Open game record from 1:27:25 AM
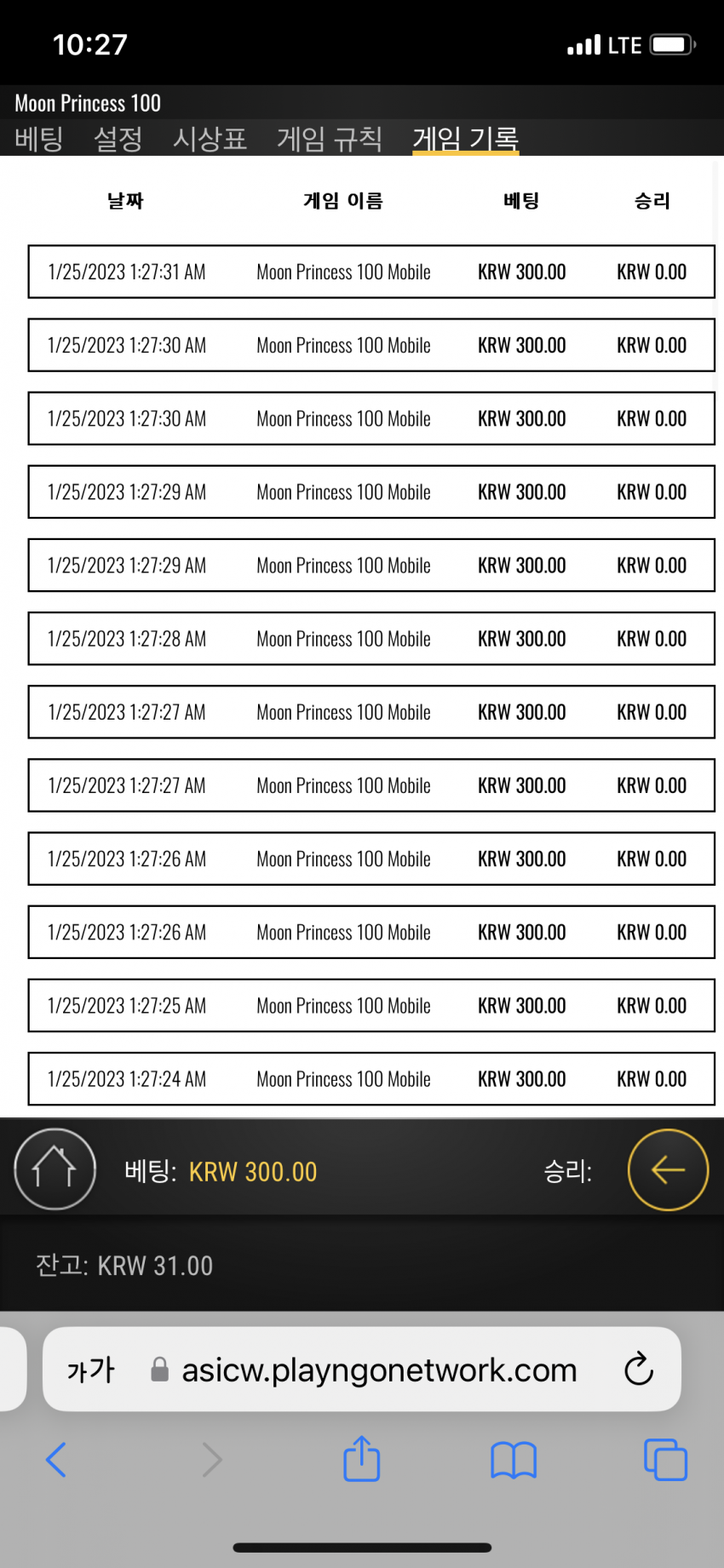The width and height of the screenshot is (724, 1568). (371, 1006)
